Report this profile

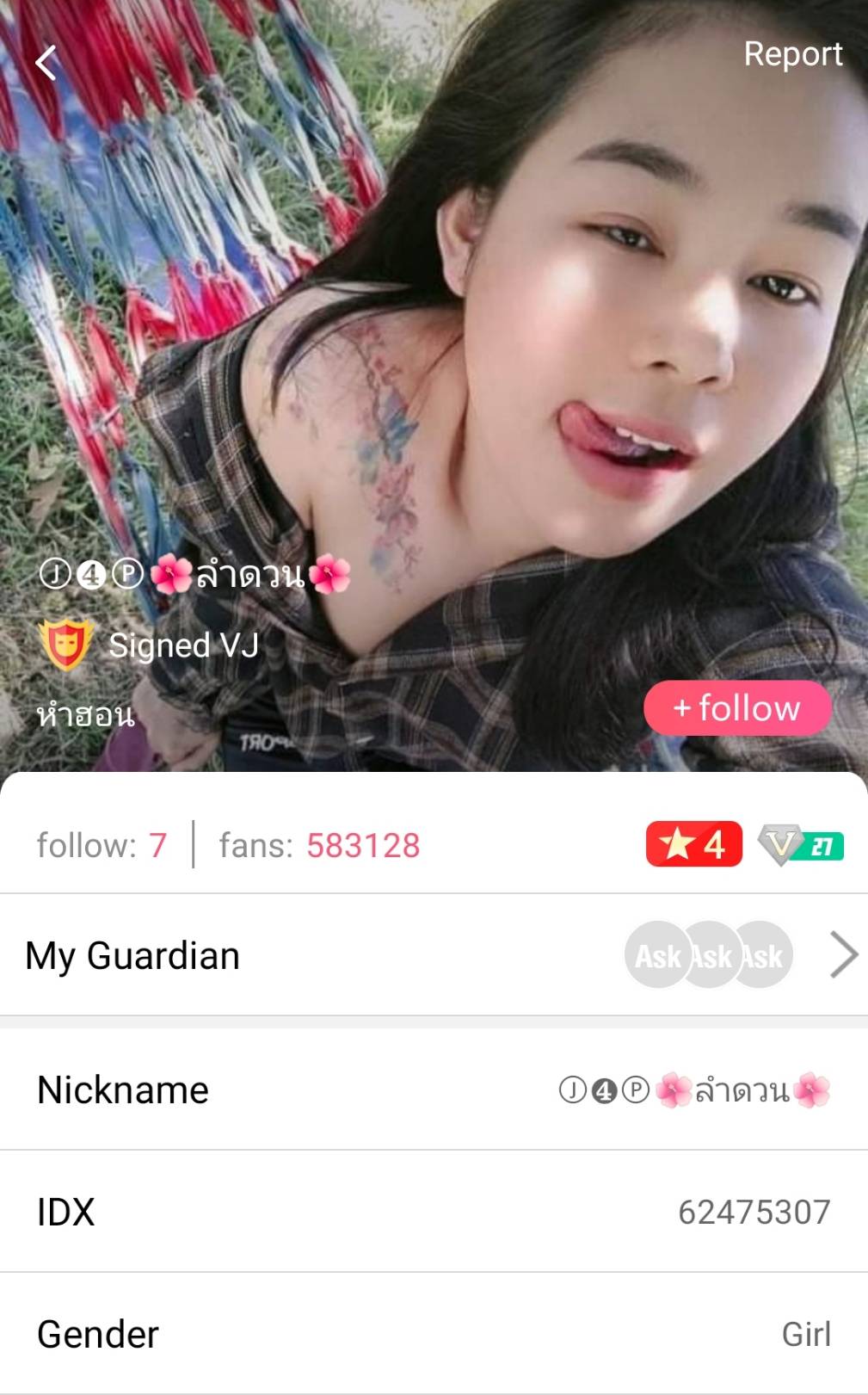coord(792,53)
